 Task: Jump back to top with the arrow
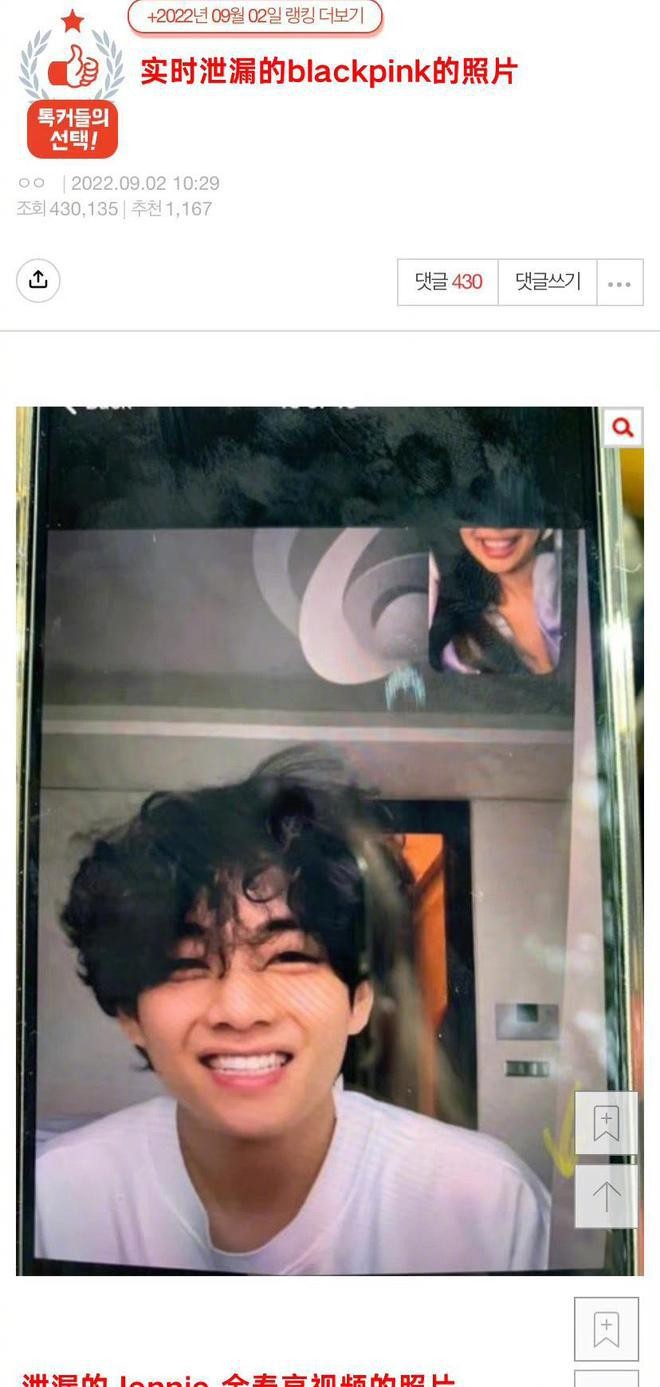click(606, 1196)
